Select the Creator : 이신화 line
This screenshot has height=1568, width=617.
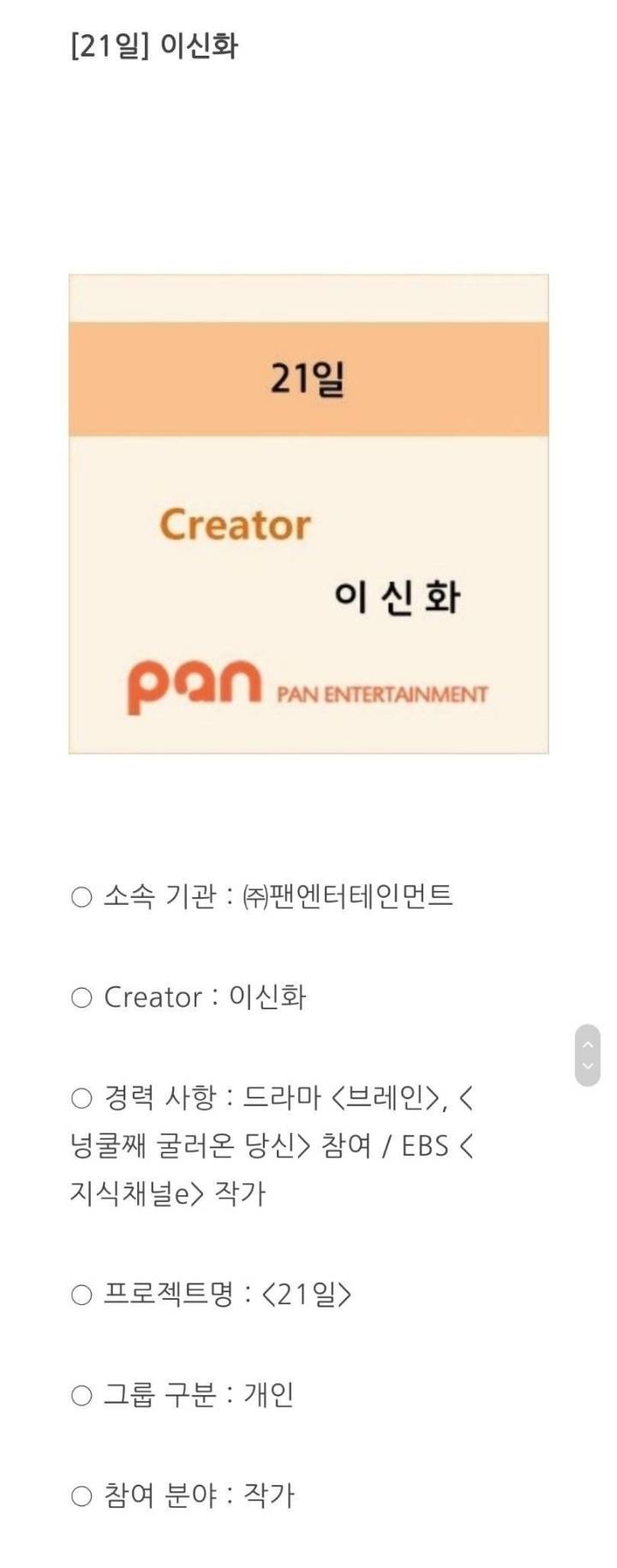click(197, 996)
